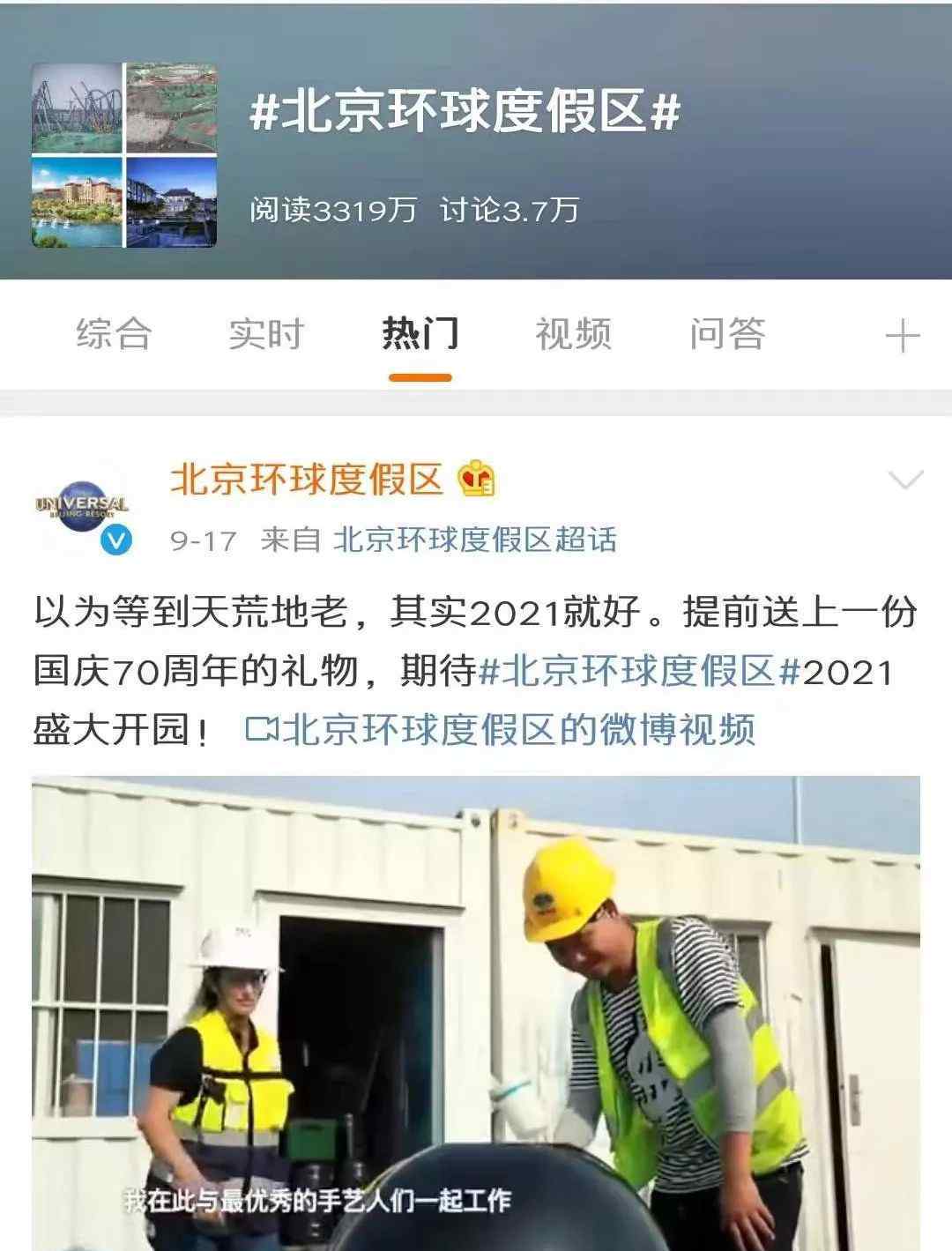Select the 热门 tab

click(420, 334)
